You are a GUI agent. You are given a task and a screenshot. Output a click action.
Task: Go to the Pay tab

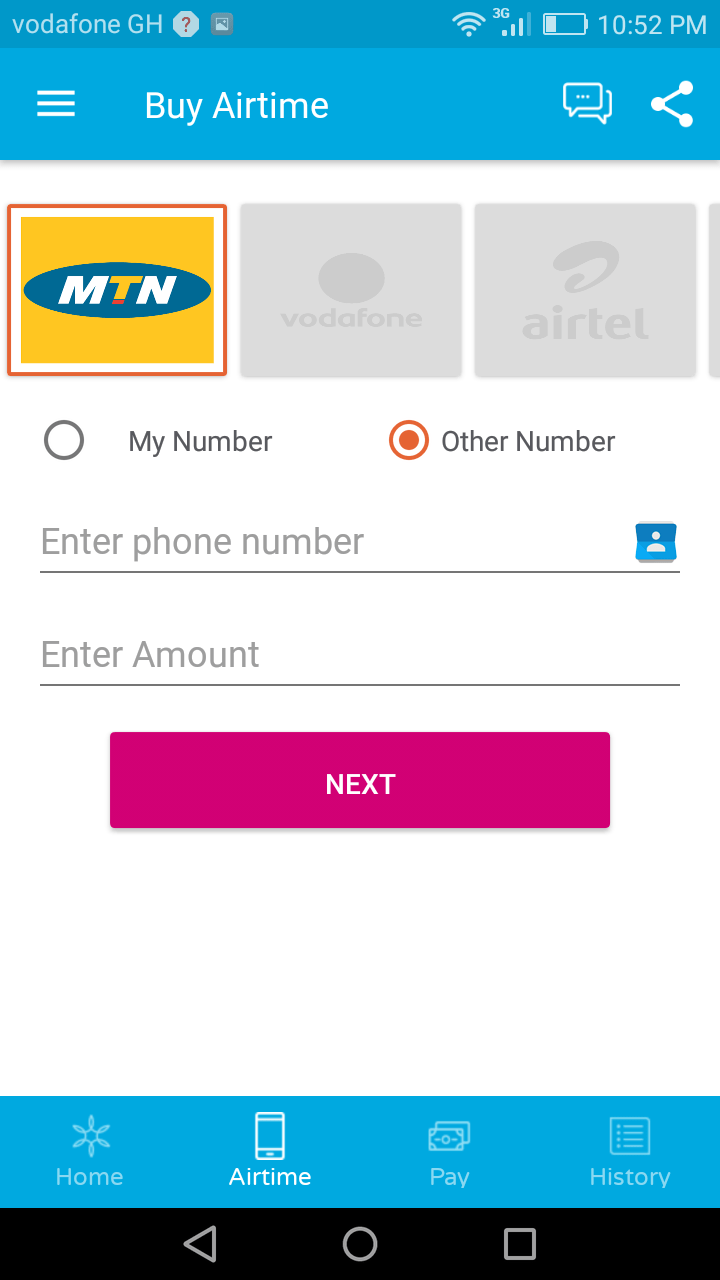tap(450, 1152)
